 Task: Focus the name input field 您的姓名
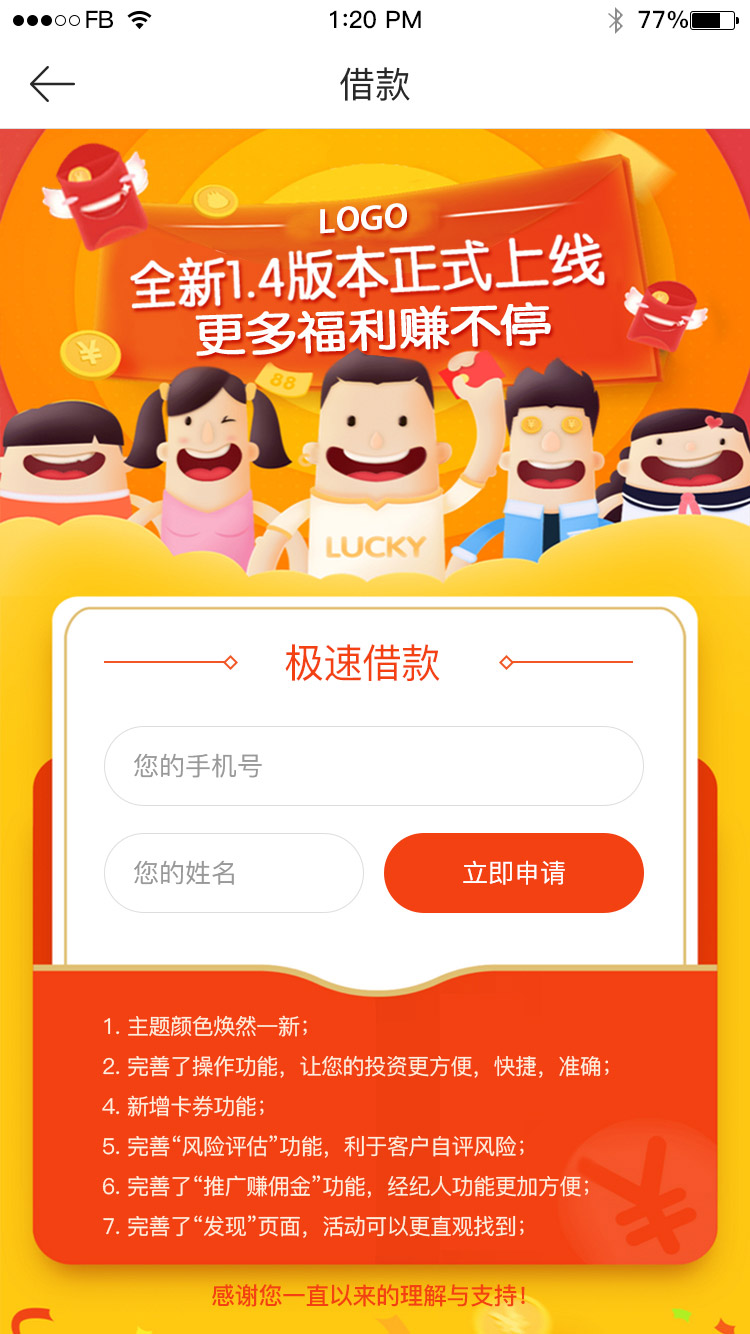(233, 873)
